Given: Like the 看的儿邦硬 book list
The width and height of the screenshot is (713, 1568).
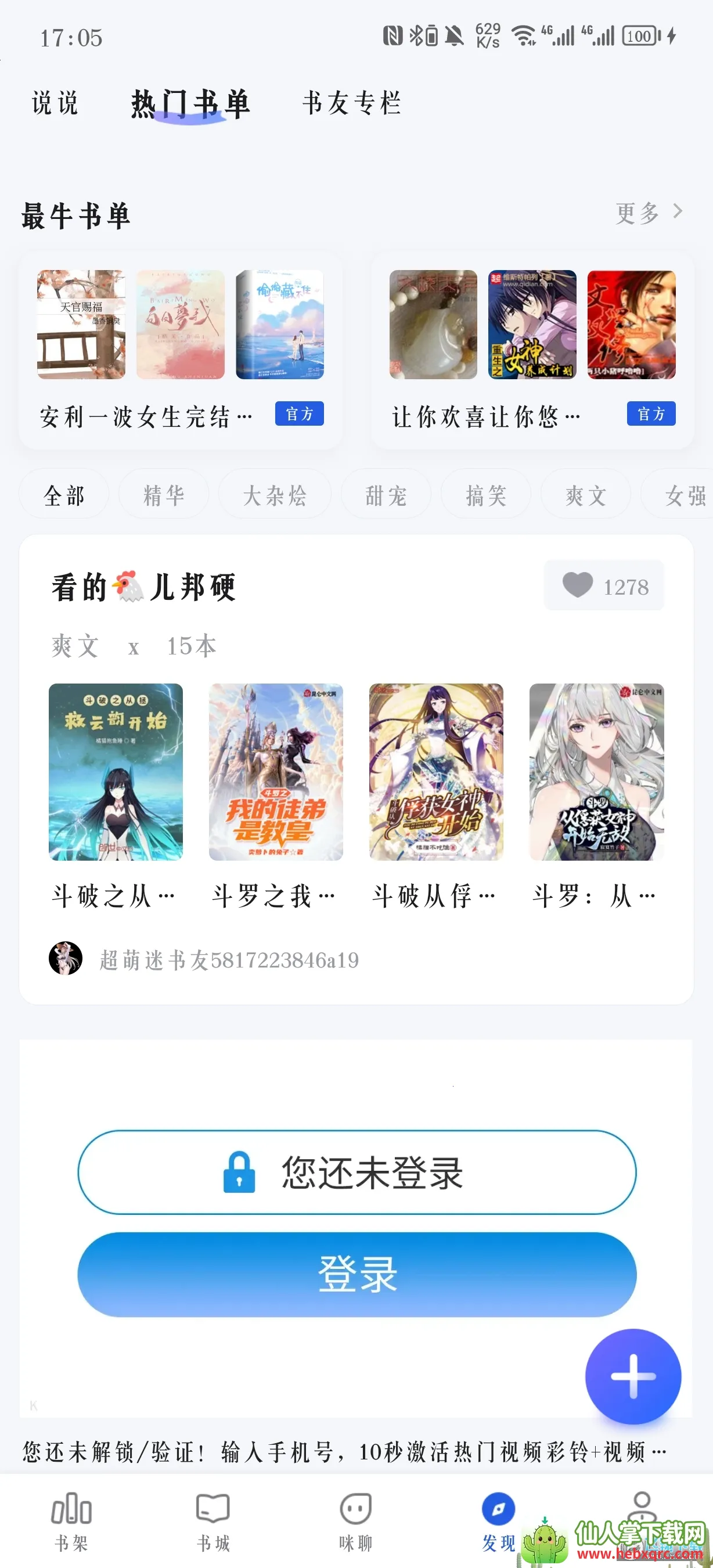Looking at the screenshot, I should point(603,585).
